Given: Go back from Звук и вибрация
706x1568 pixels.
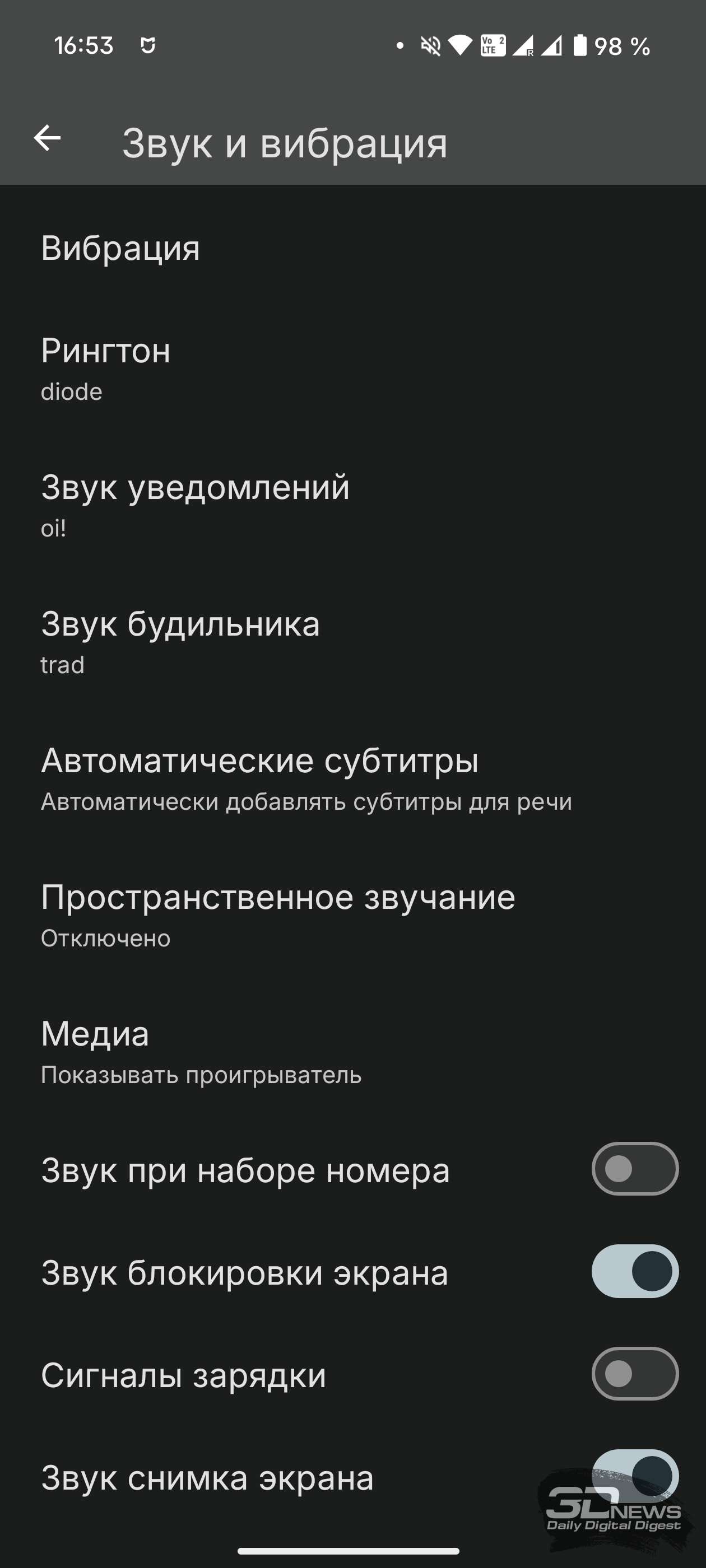Looking at the screenshot, I should (x=47, y=138).
